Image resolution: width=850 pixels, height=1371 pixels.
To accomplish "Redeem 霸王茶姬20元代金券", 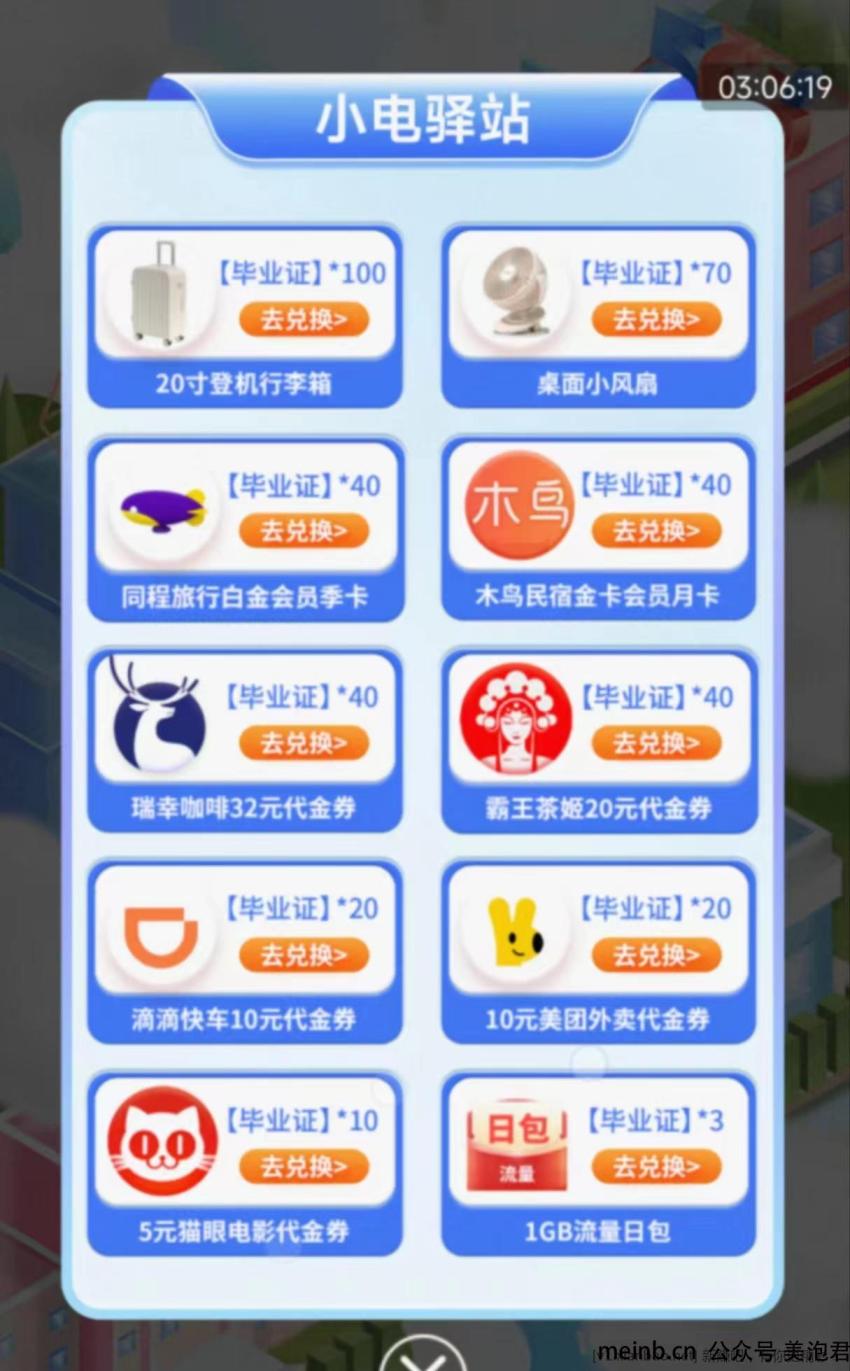I will [656, 744].
